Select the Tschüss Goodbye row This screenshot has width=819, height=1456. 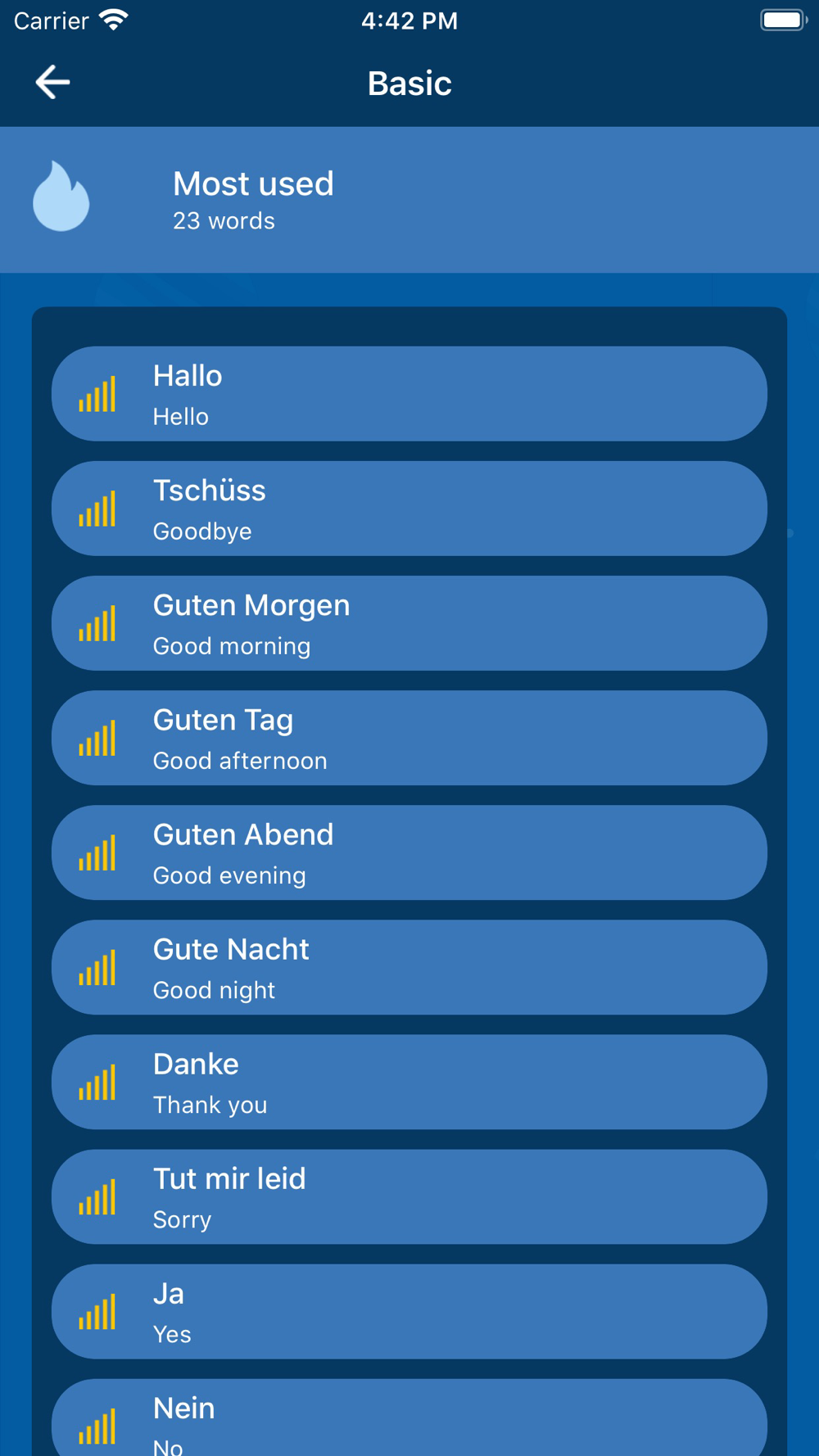(x=409, y=509)
